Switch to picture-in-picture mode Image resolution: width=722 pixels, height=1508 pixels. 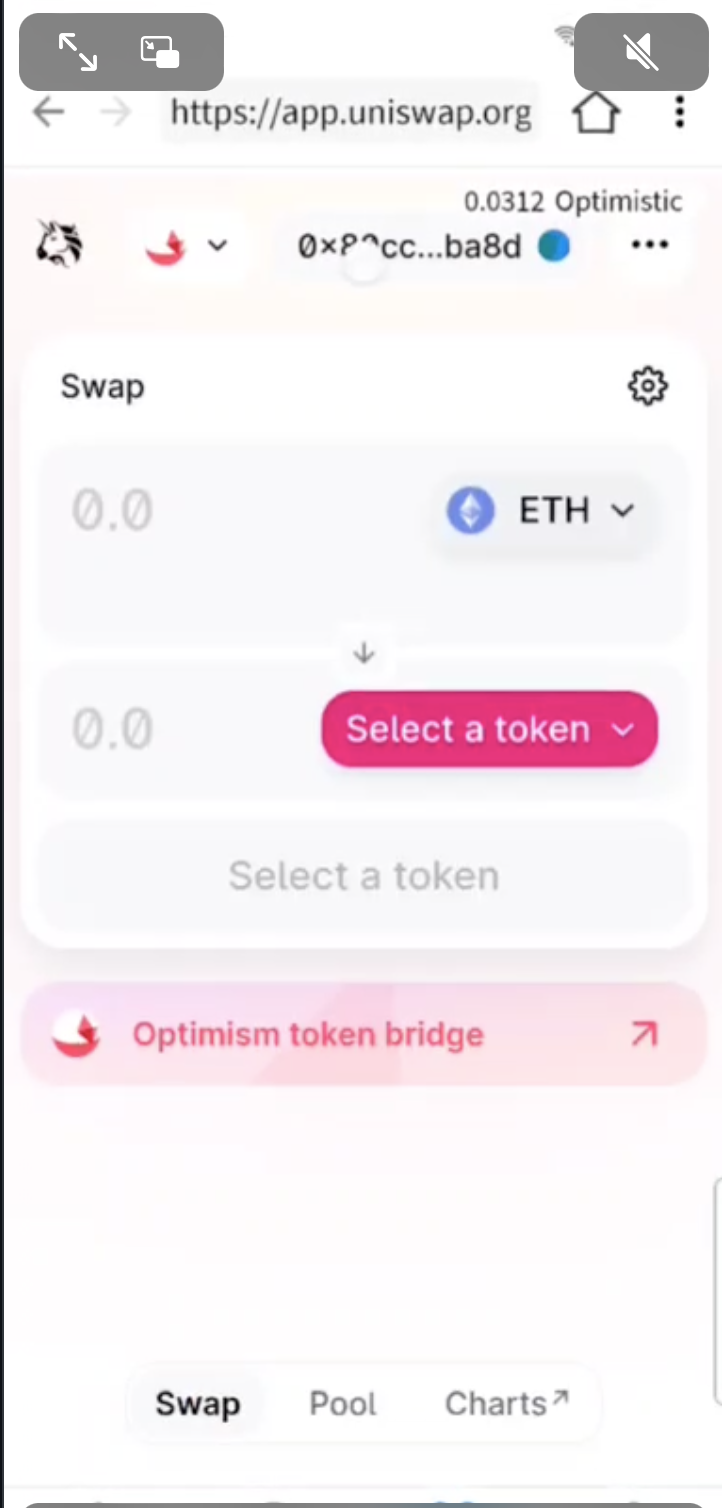[x=160, y=52]
